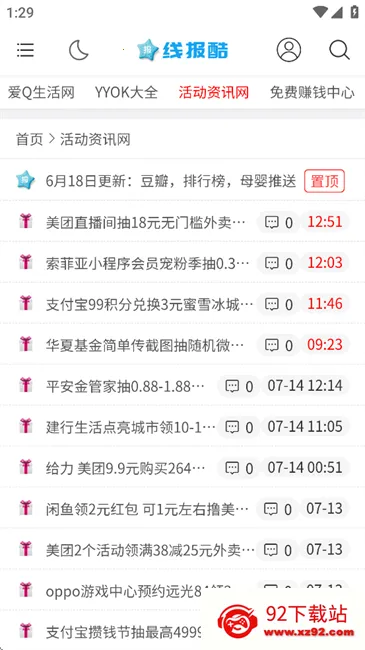Image resolution: width=365 pixels, height=650 pixels.
Task: Switch to the 免费赚钱中心 tab
Action: click(312, 92)
